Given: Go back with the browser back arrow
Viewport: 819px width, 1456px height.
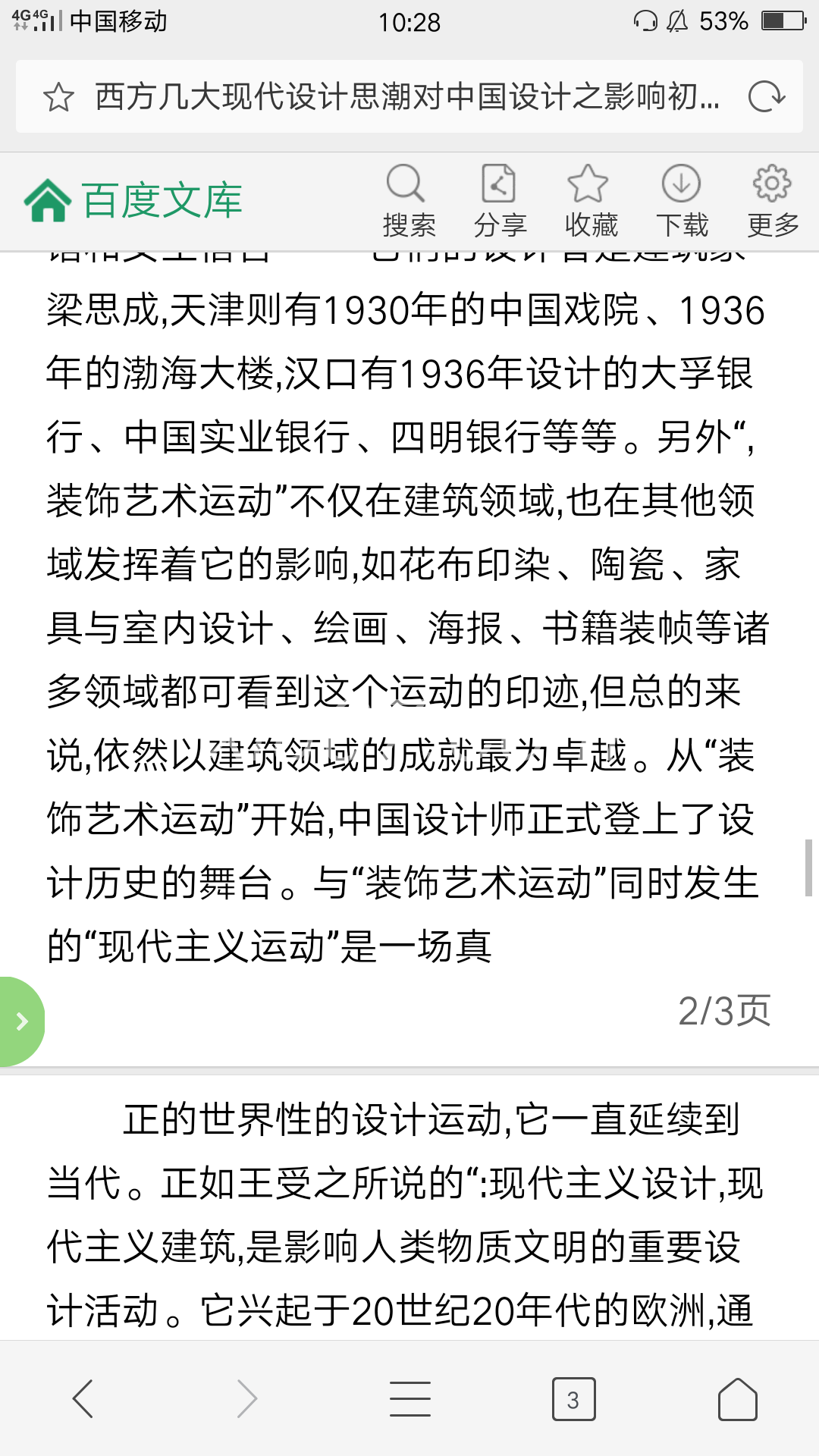Looking at the screenshot, I should (x=83, y=1398).
